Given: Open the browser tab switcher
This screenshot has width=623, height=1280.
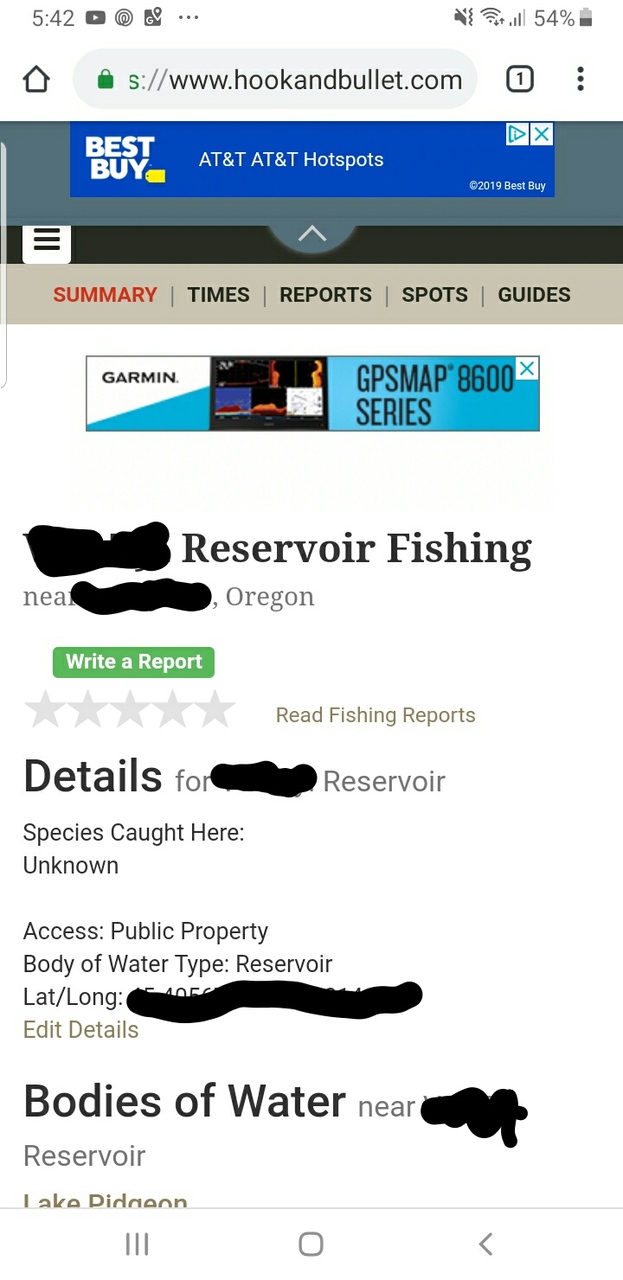Looking at the screenshot, I should pyautogui.click(x=519, y=79).
